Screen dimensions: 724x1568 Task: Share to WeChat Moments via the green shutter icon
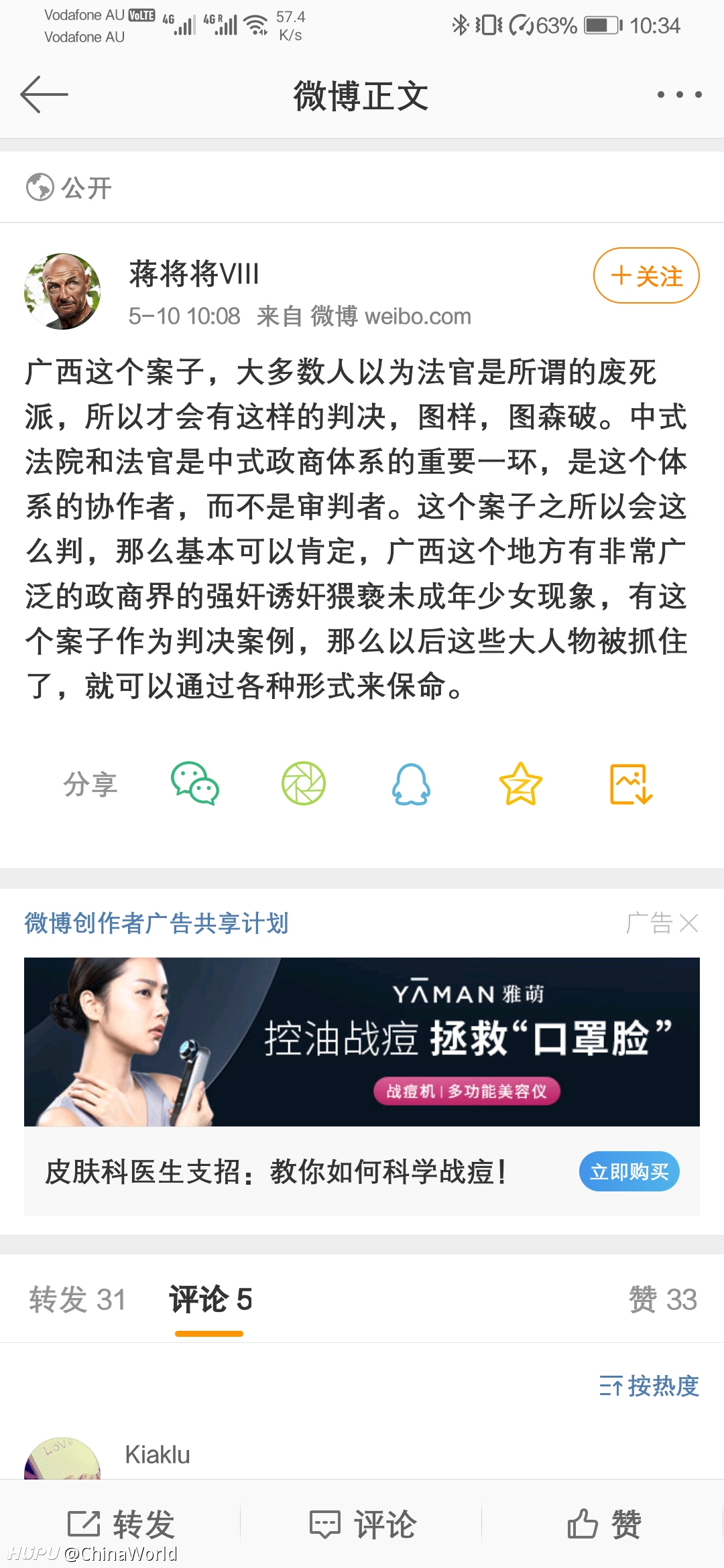pos(304,783)
